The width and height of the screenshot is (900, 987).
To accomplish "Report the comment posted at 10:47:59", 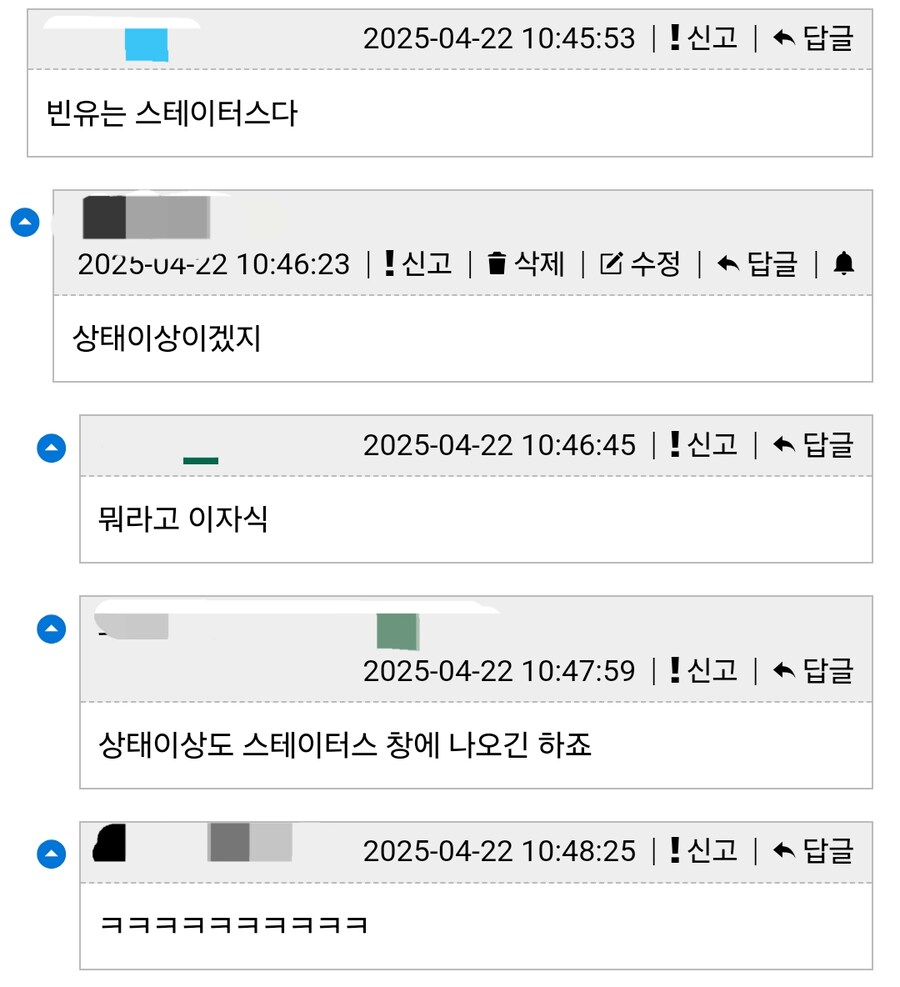I will tap(702, 671).
